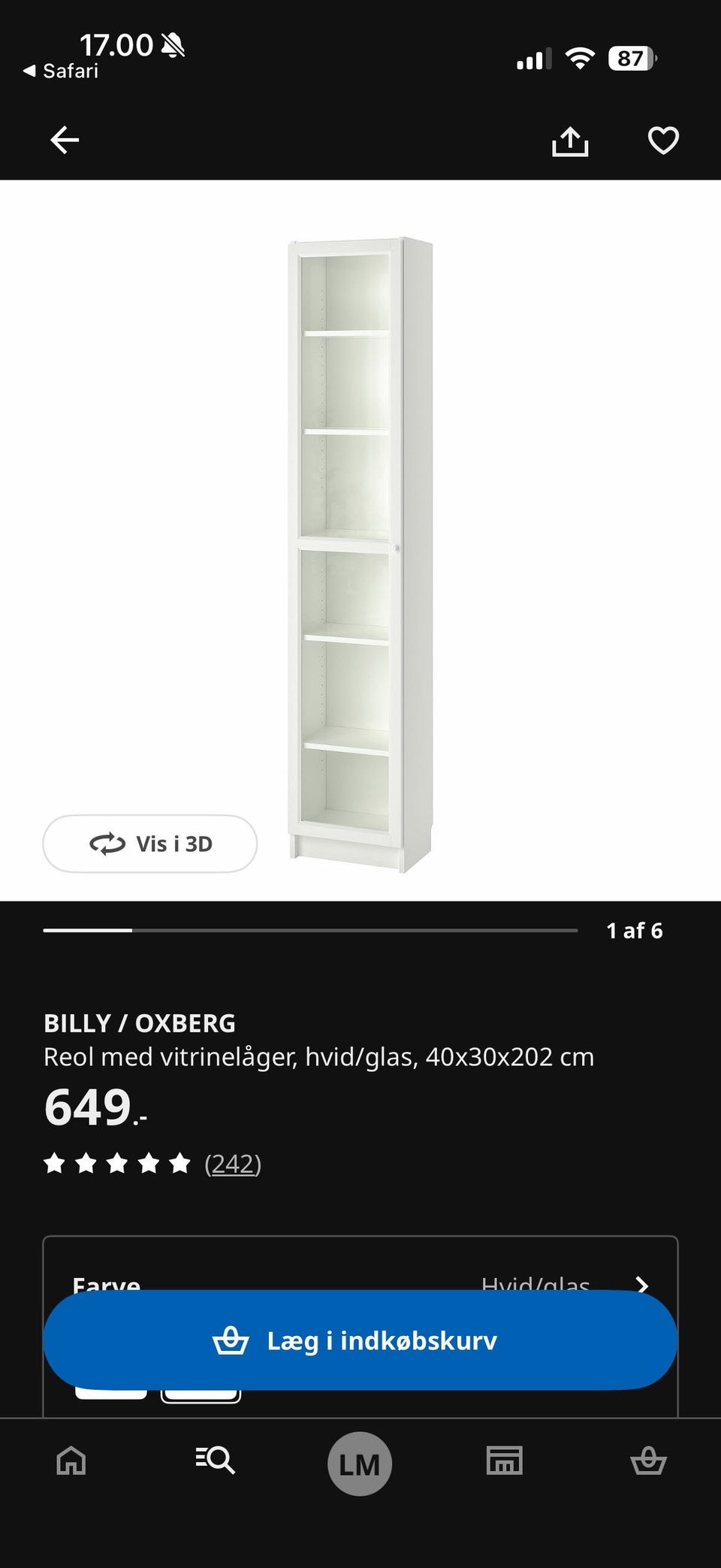Add BILLY / OXBERG to favorites with heart icon

pyautogui.click(x=662, y=140)
